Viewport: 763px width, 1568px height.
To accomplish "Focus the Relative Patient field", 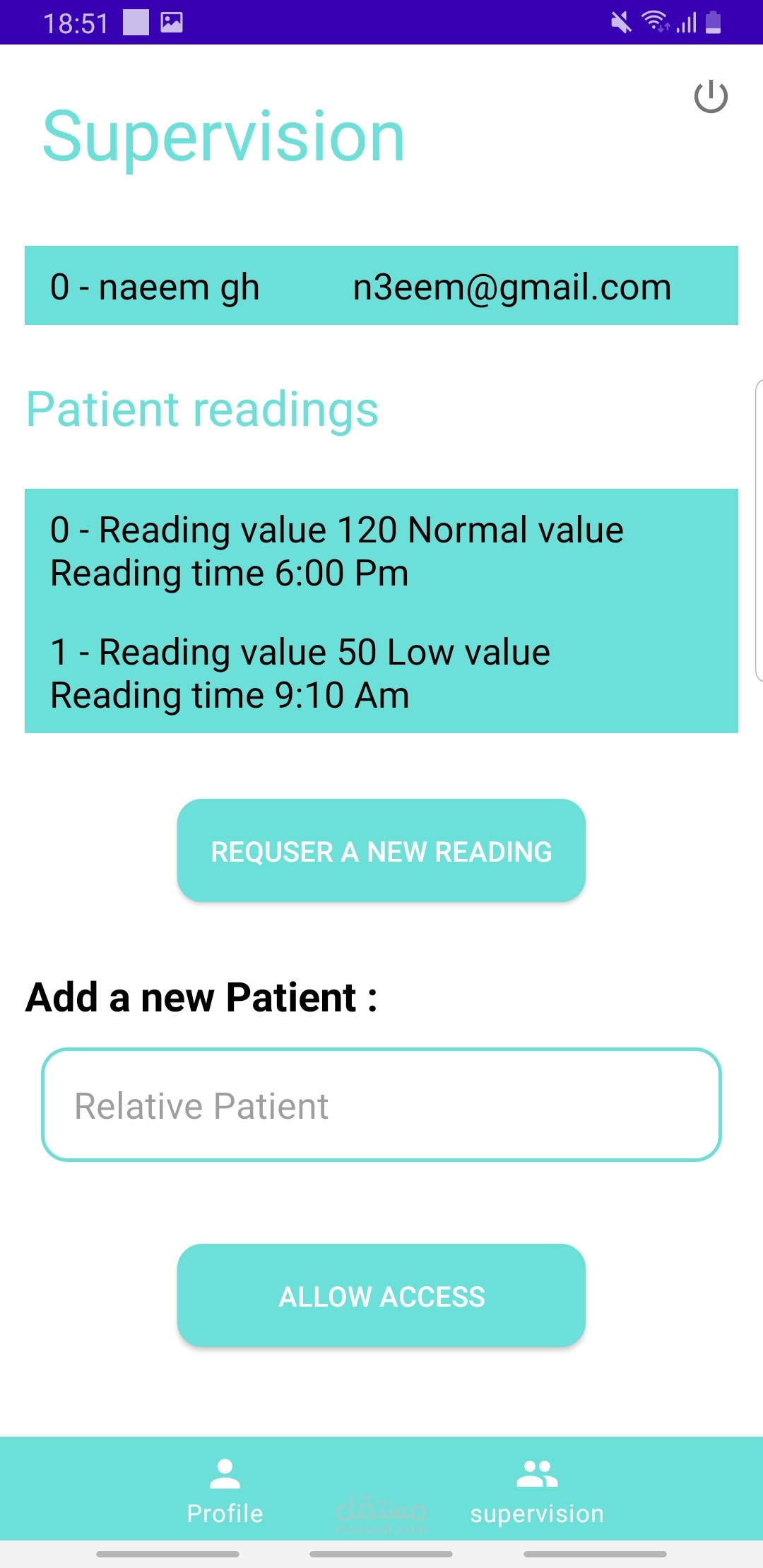I will [x=381, y=1105].
